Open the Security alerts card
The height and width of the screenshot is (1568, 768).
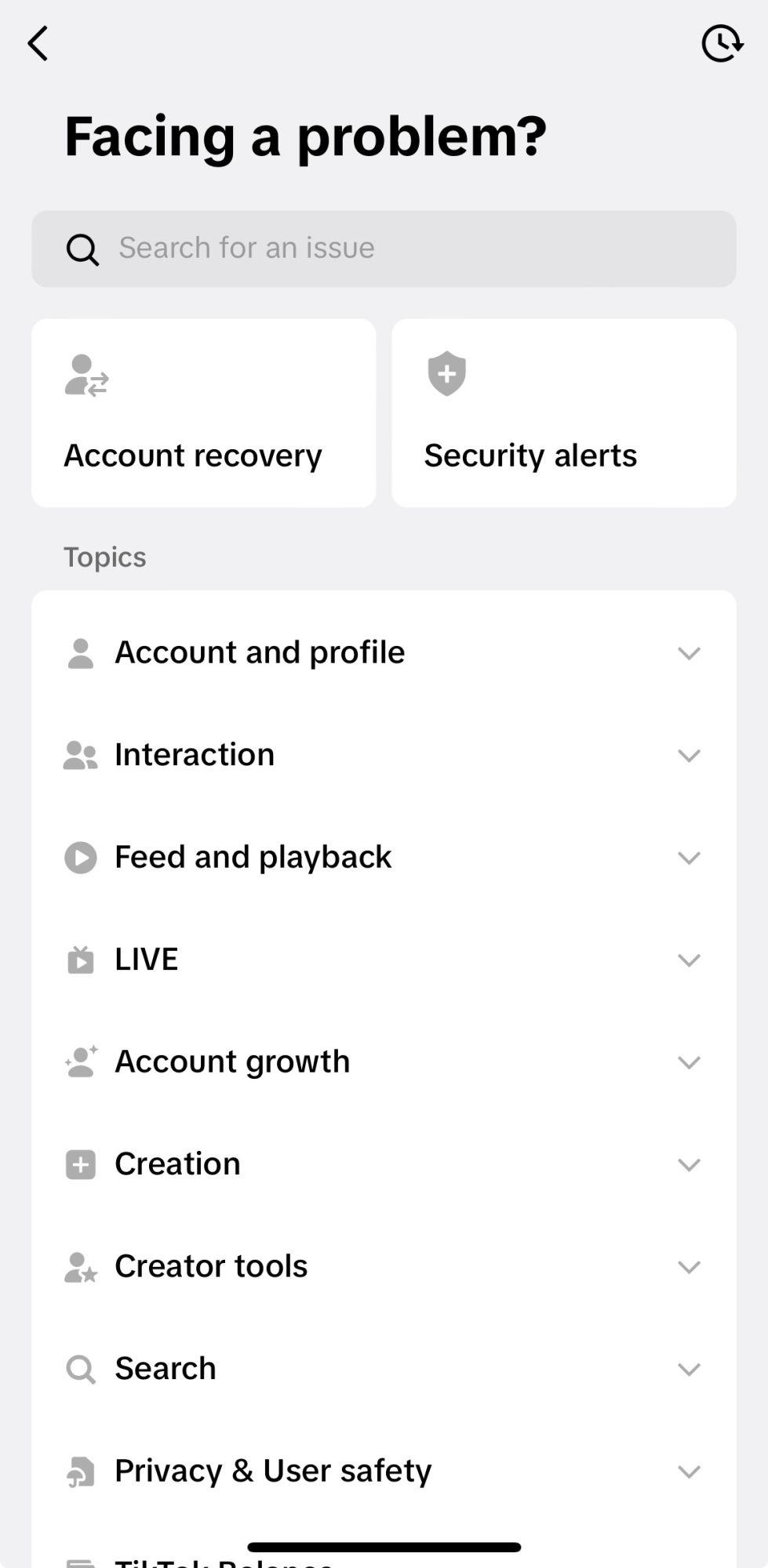click(x=564, y=413)
